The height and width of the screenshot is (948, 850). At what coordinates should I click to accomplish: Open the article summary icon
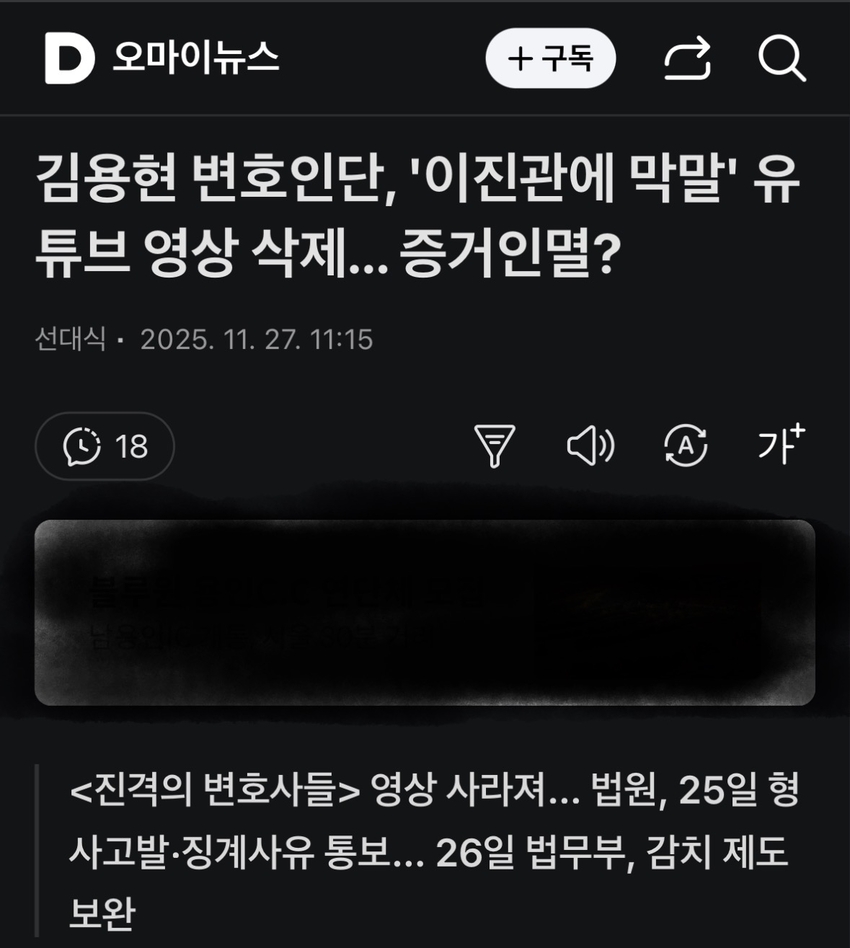[x=494, y=446]
